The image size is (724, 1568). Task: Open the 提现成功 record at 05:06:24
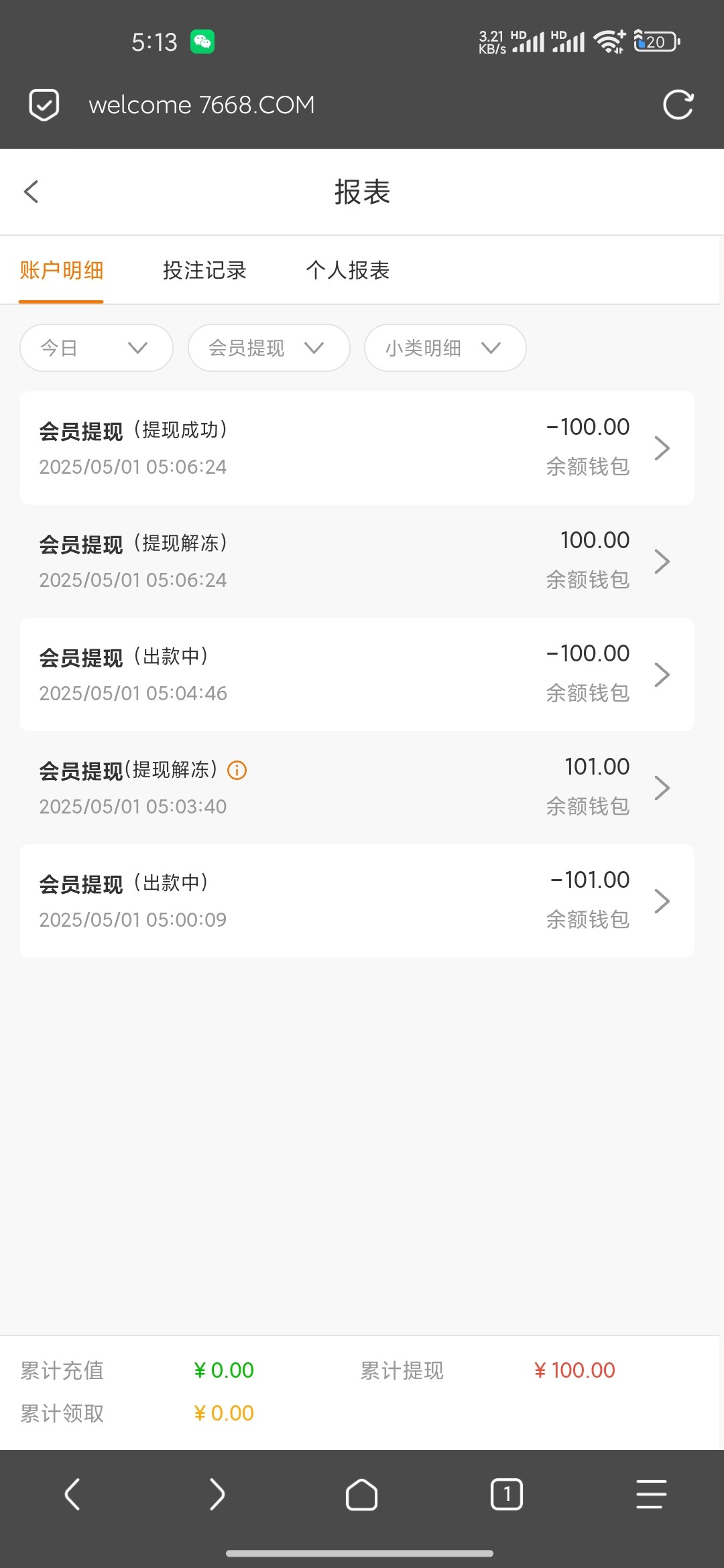pos(357,448)
